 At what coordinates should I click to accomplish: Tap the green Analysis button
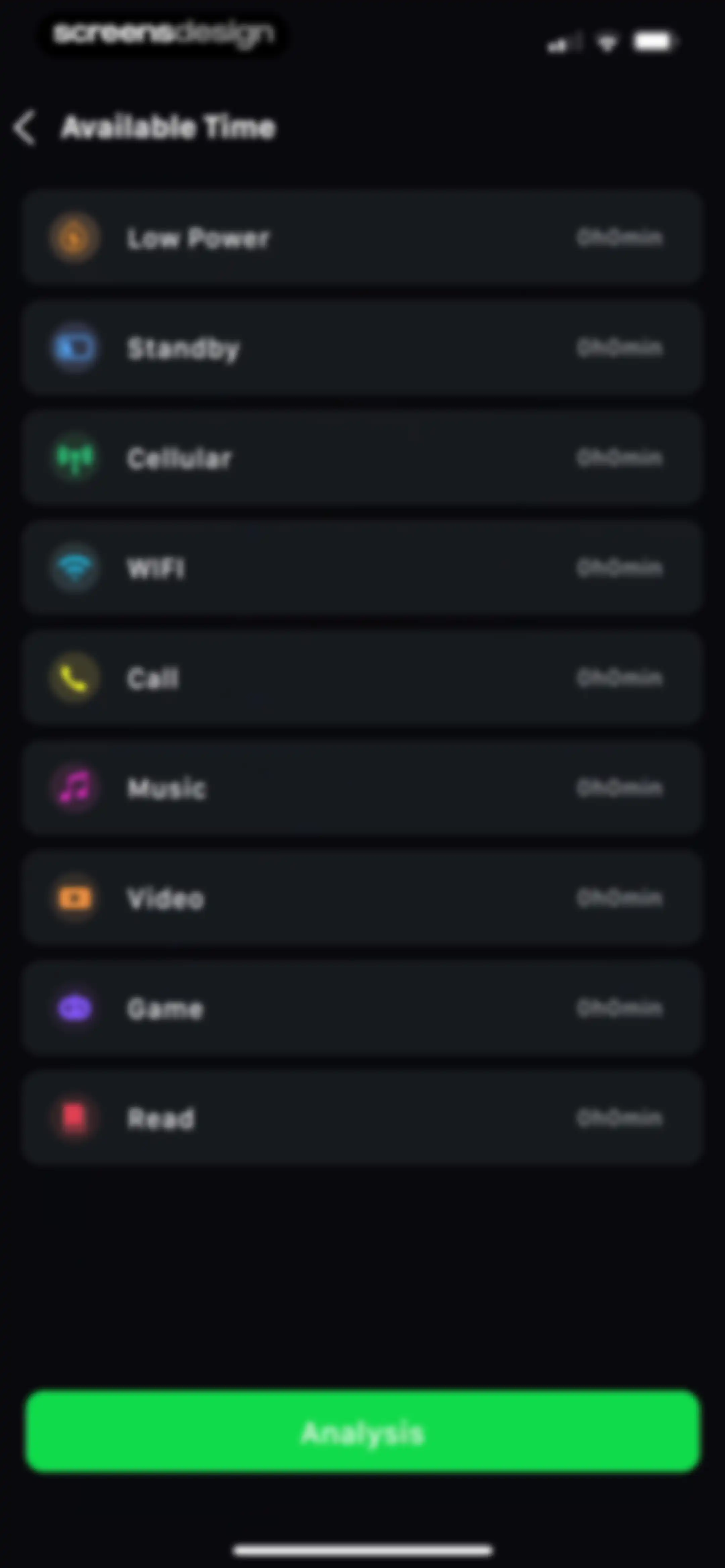tap(363, 1432)
